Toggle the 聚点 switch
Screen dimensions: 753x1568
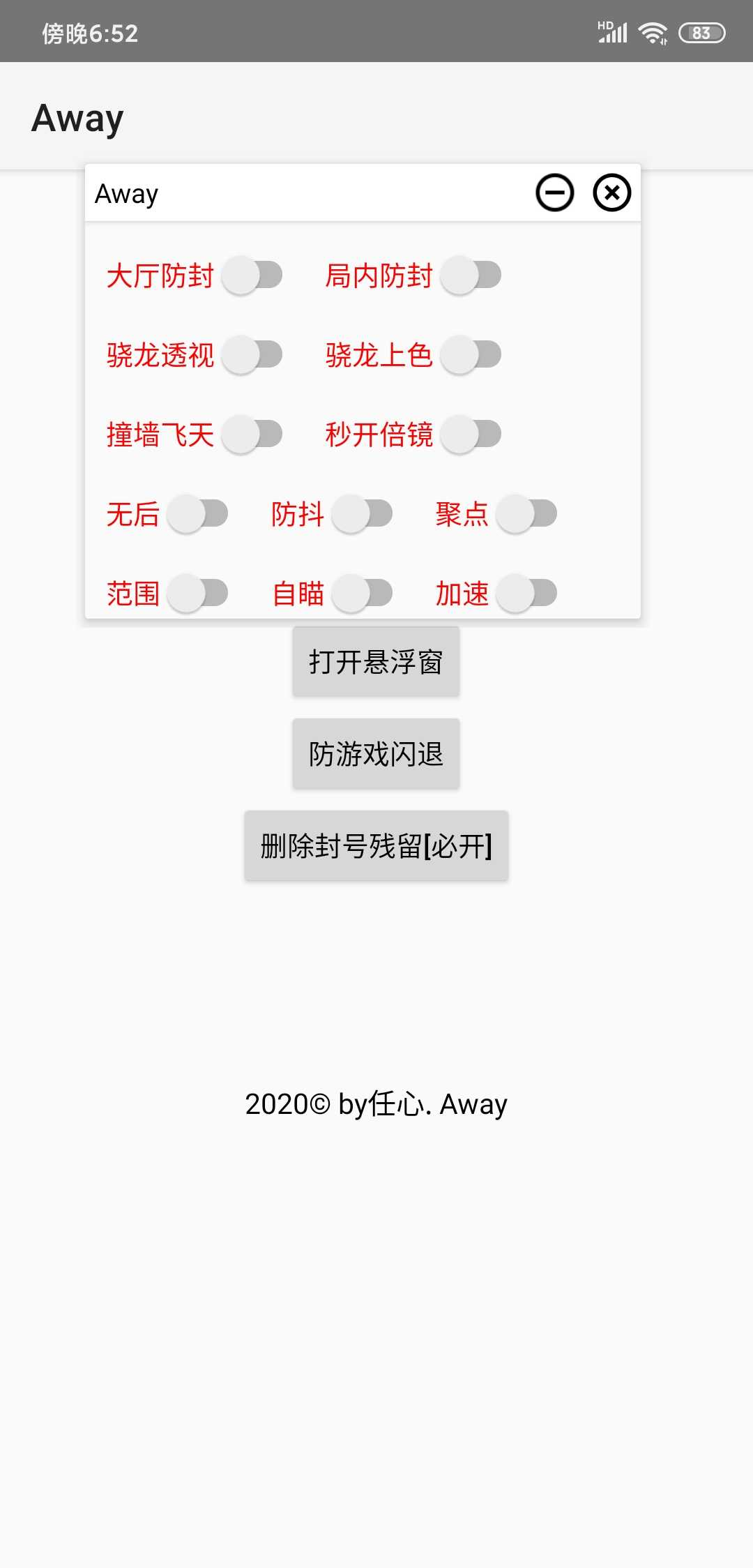[527, 514]
